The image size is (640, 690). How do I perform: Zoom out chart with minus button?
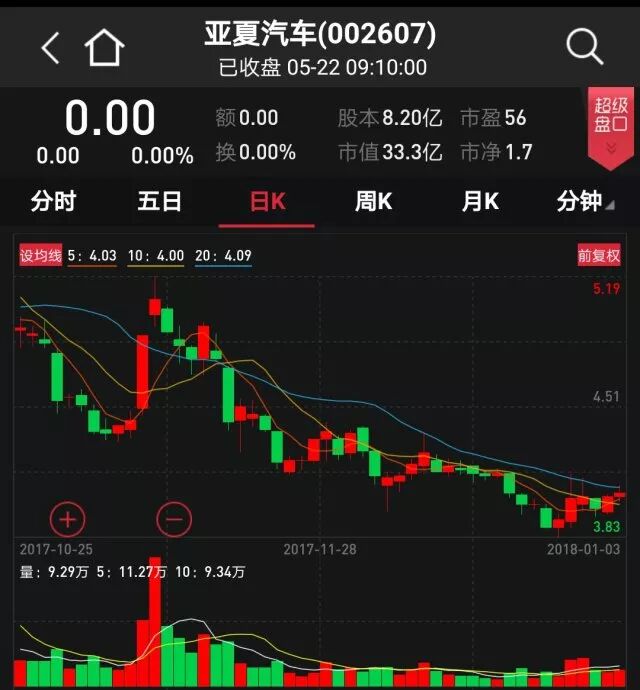click(174, 519)
